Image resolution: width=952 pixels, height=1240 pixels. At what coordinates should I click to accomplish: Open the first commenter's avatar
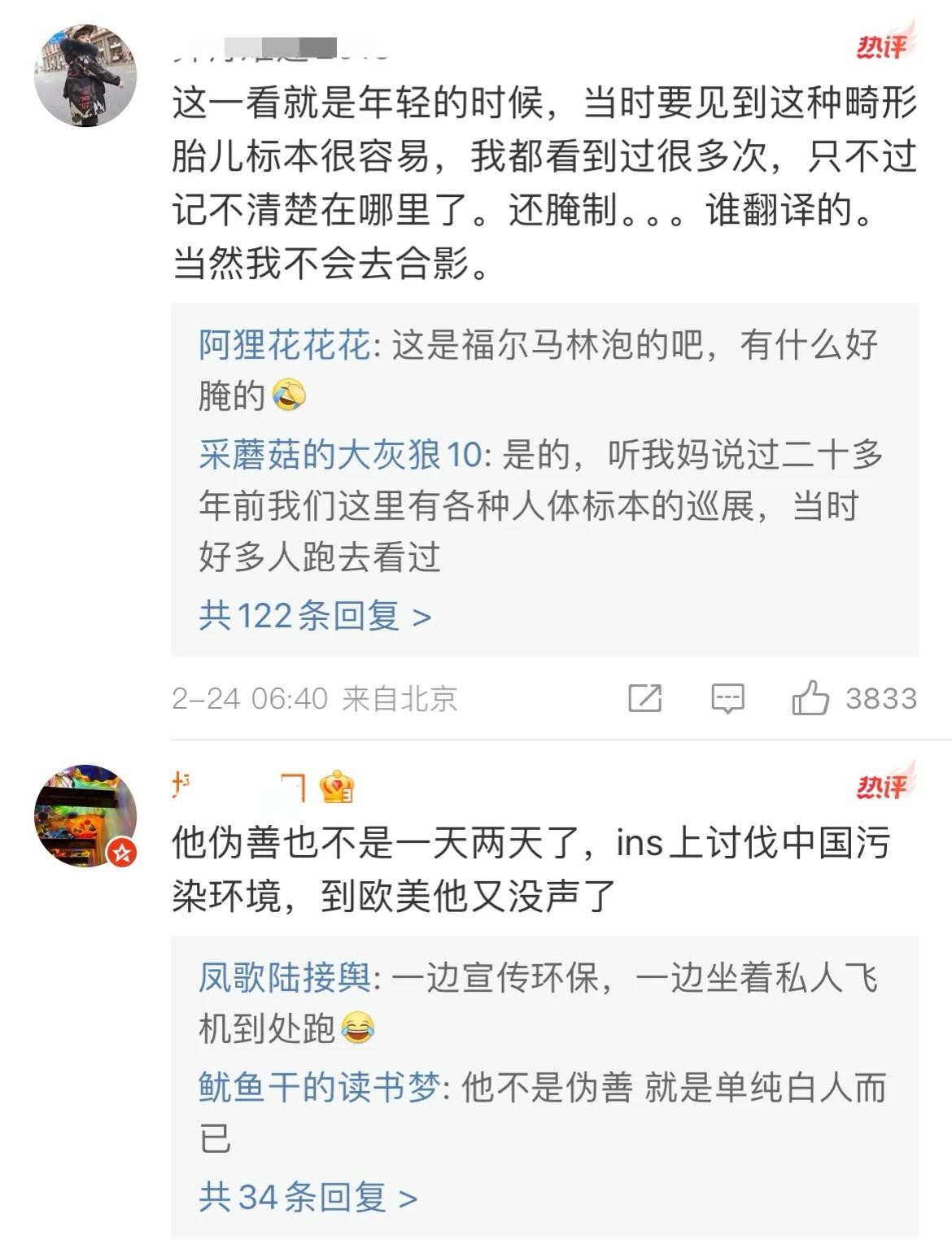(85, 76)
